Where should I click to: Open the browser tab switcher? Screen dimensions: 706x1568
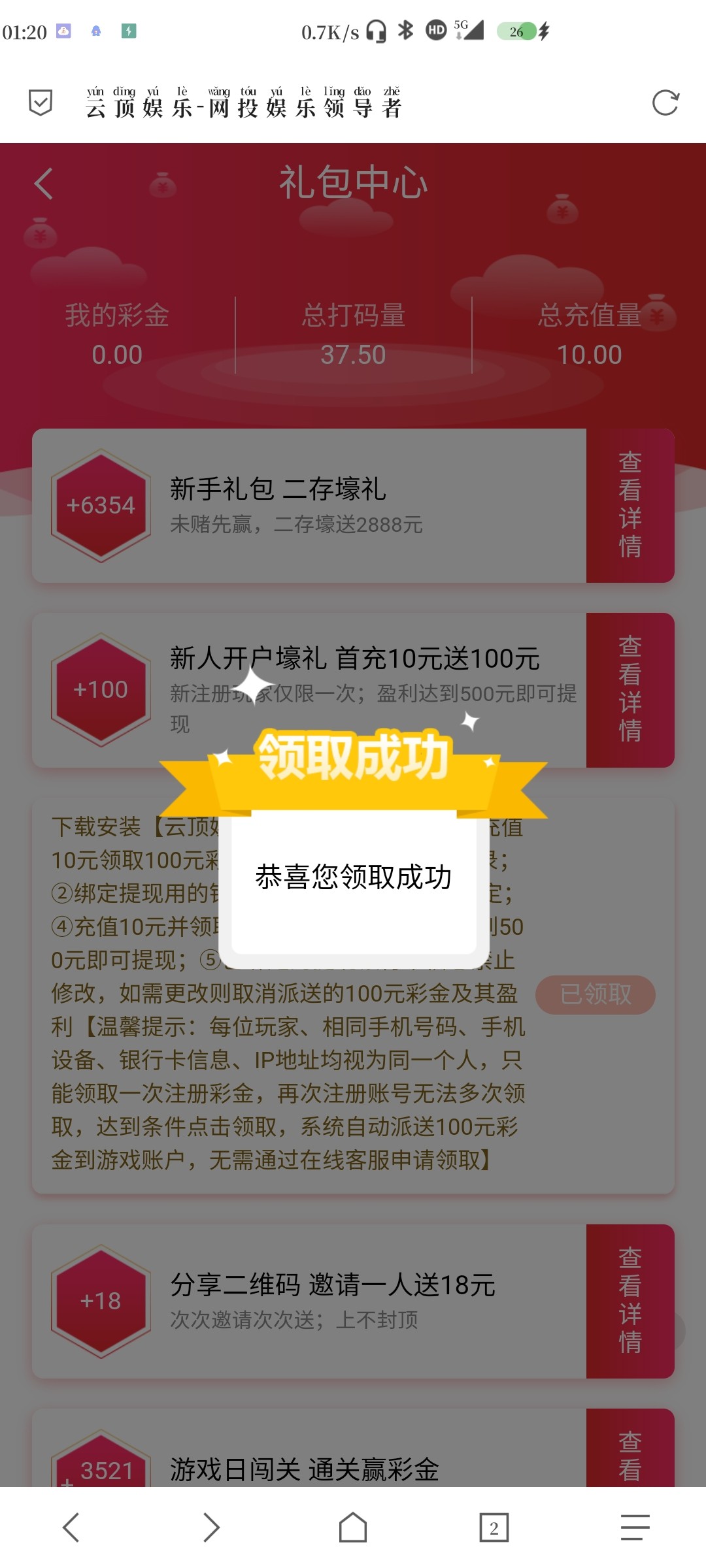click(x=494, y=1527)
